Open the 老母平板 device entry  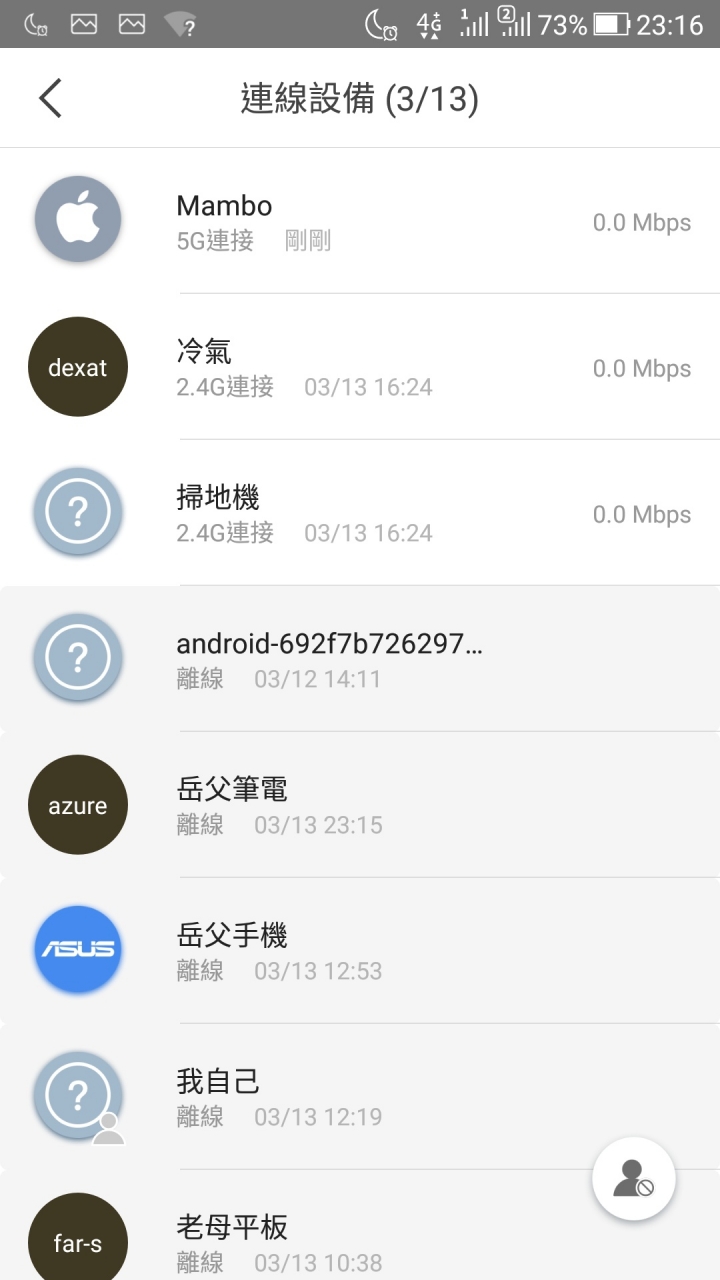coord(360,1225)
